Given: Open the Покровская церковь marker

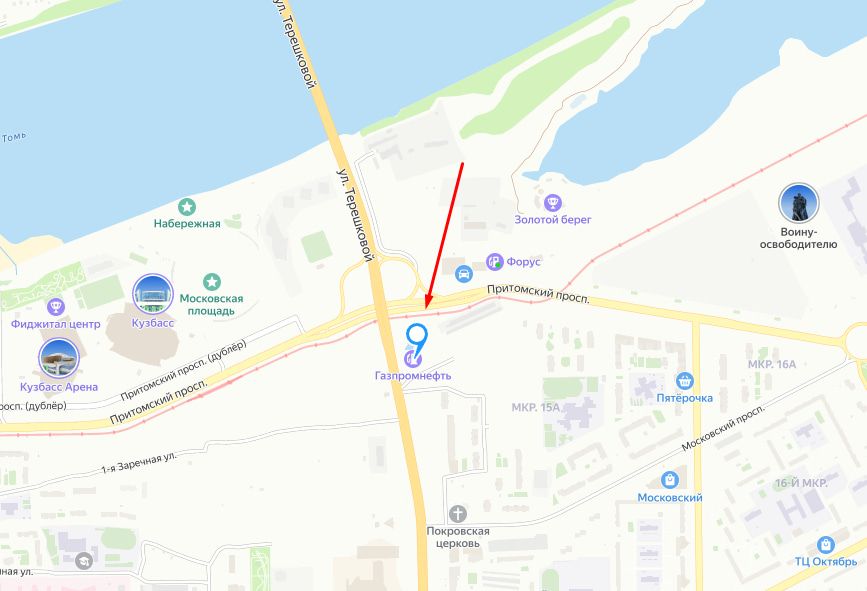Looking at the screenshot, I should tap(458, 513).
